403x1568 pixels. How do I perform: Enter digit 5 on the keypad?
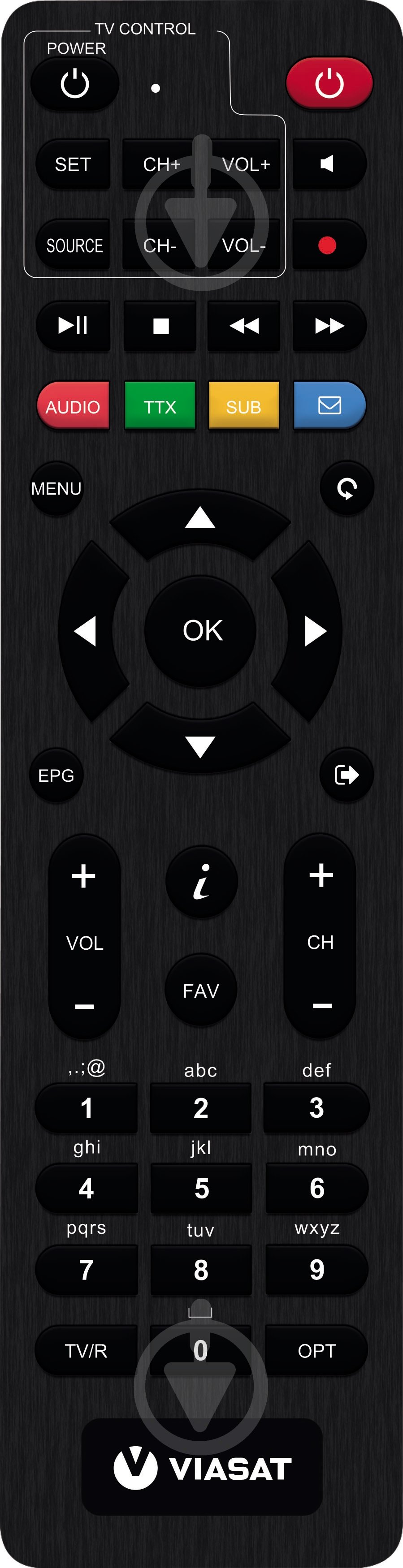coord(202,1188)
